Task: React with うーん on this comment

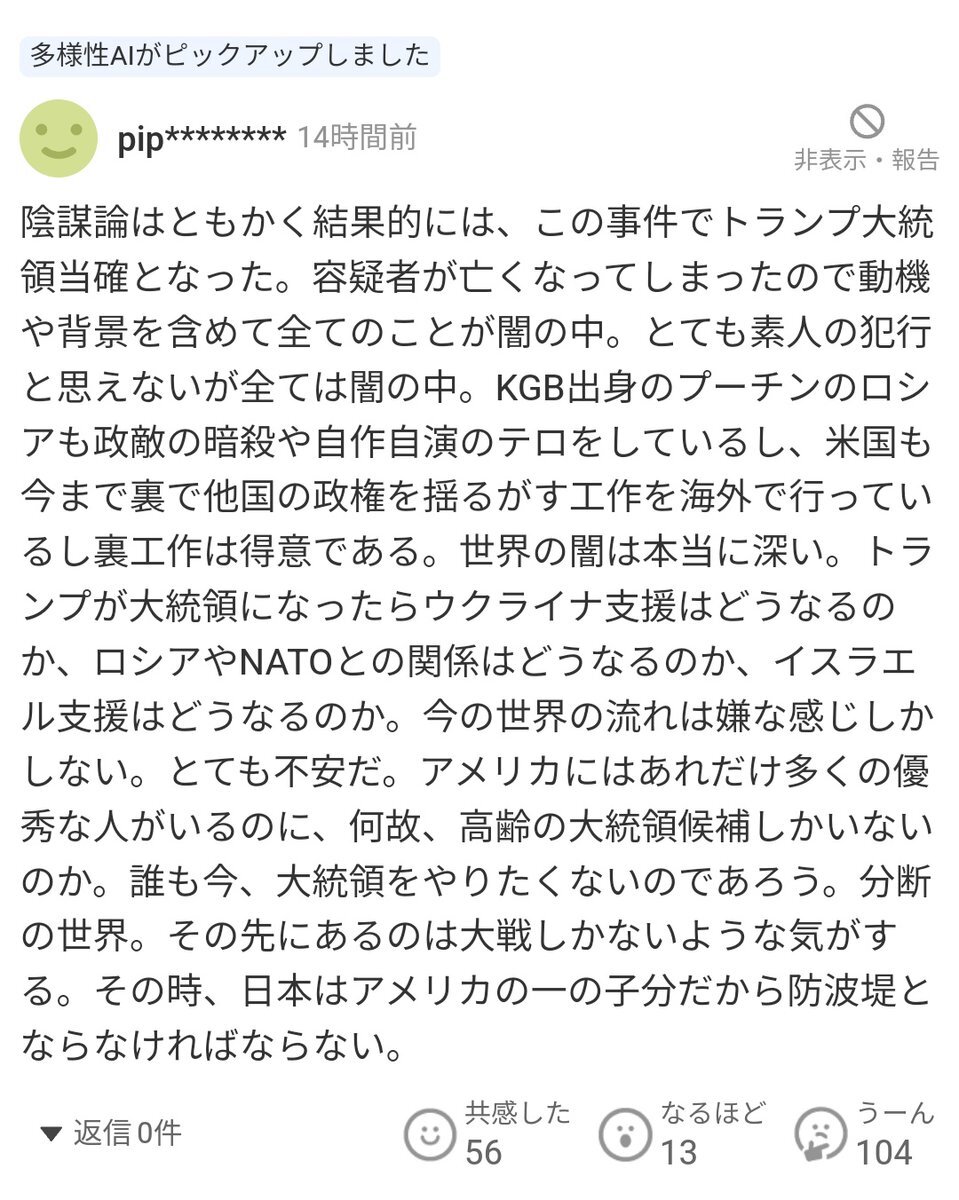Action: click(820, 1134)
